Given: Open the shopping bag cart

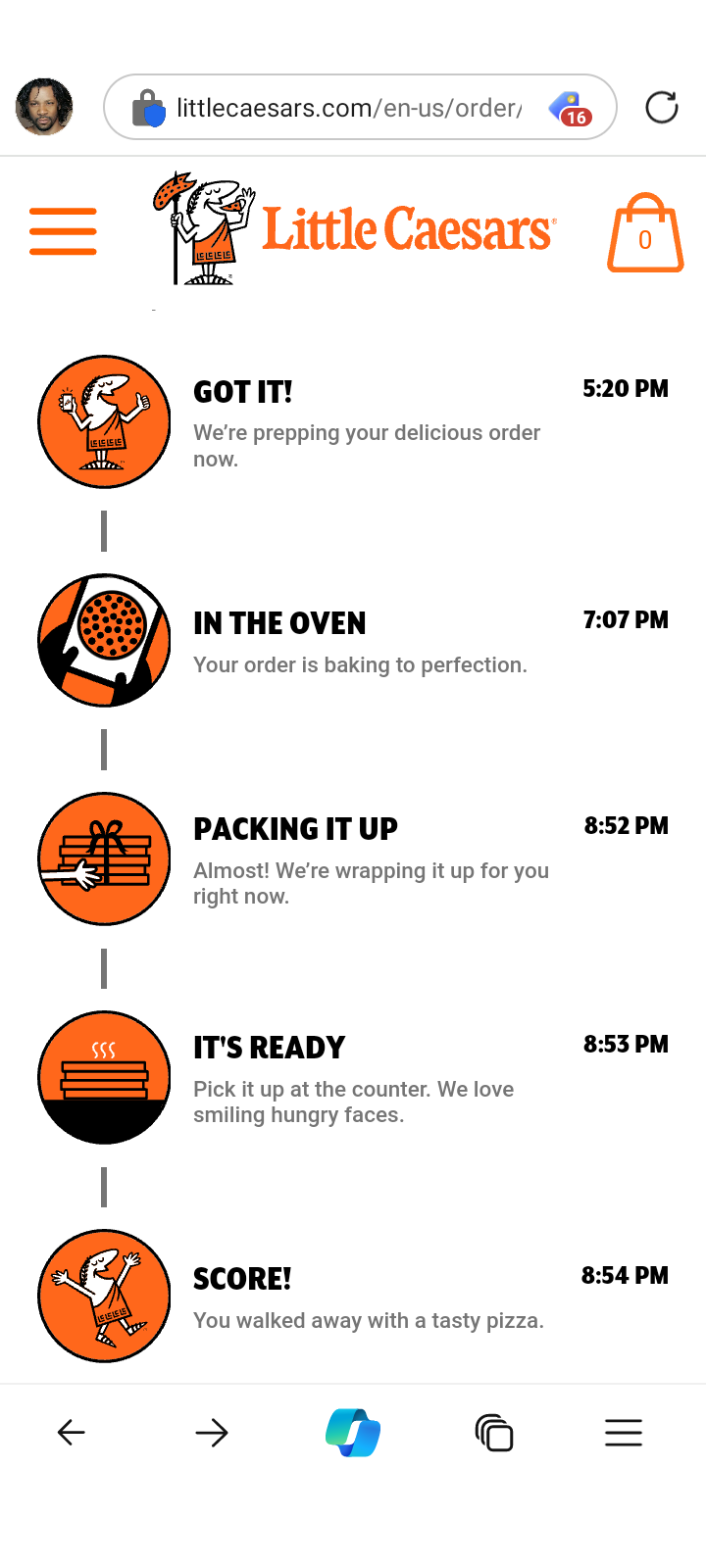Looking at the screenshot, I should point(644,233).
